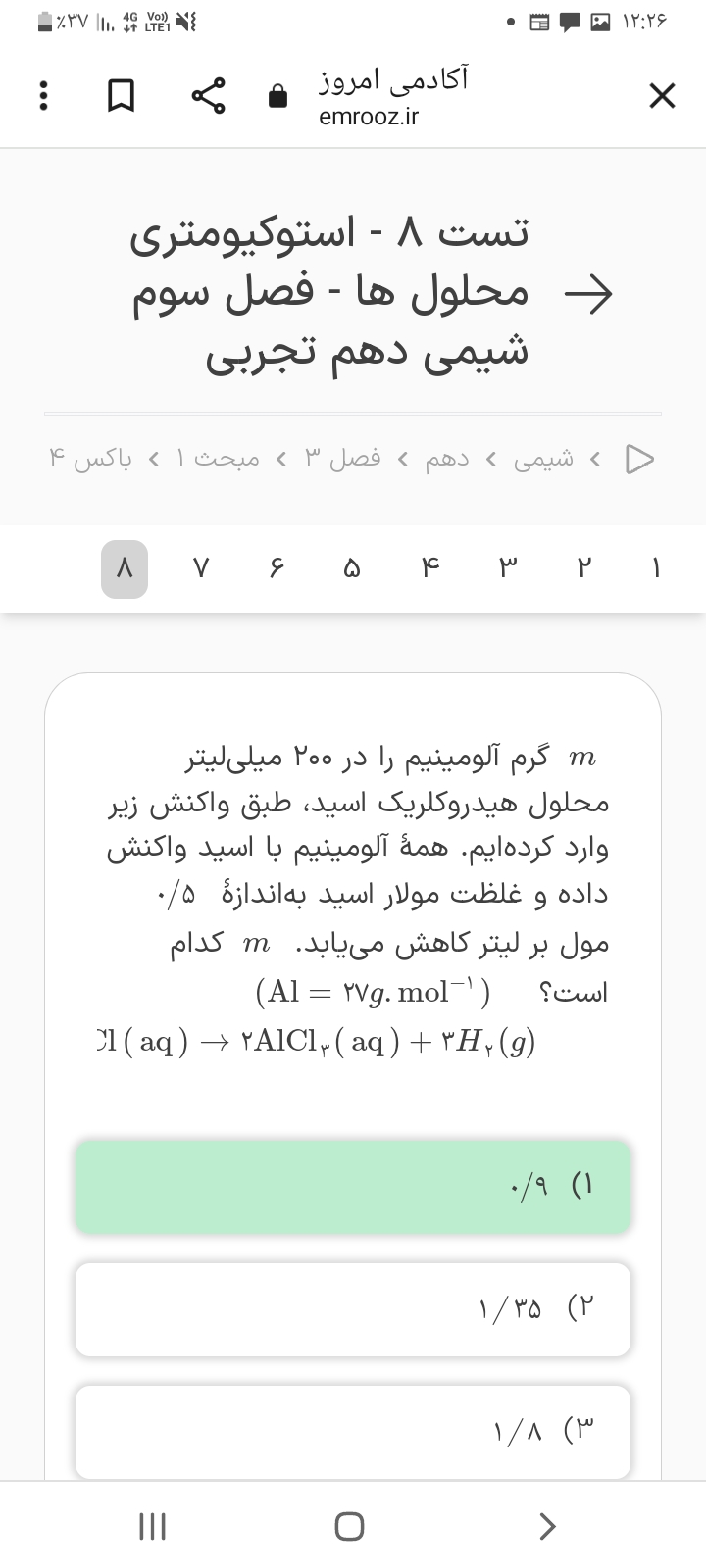Open the باکس ۴ breadcrumb link
This screenshot has width=706, height=1568.
coord(90,458)
